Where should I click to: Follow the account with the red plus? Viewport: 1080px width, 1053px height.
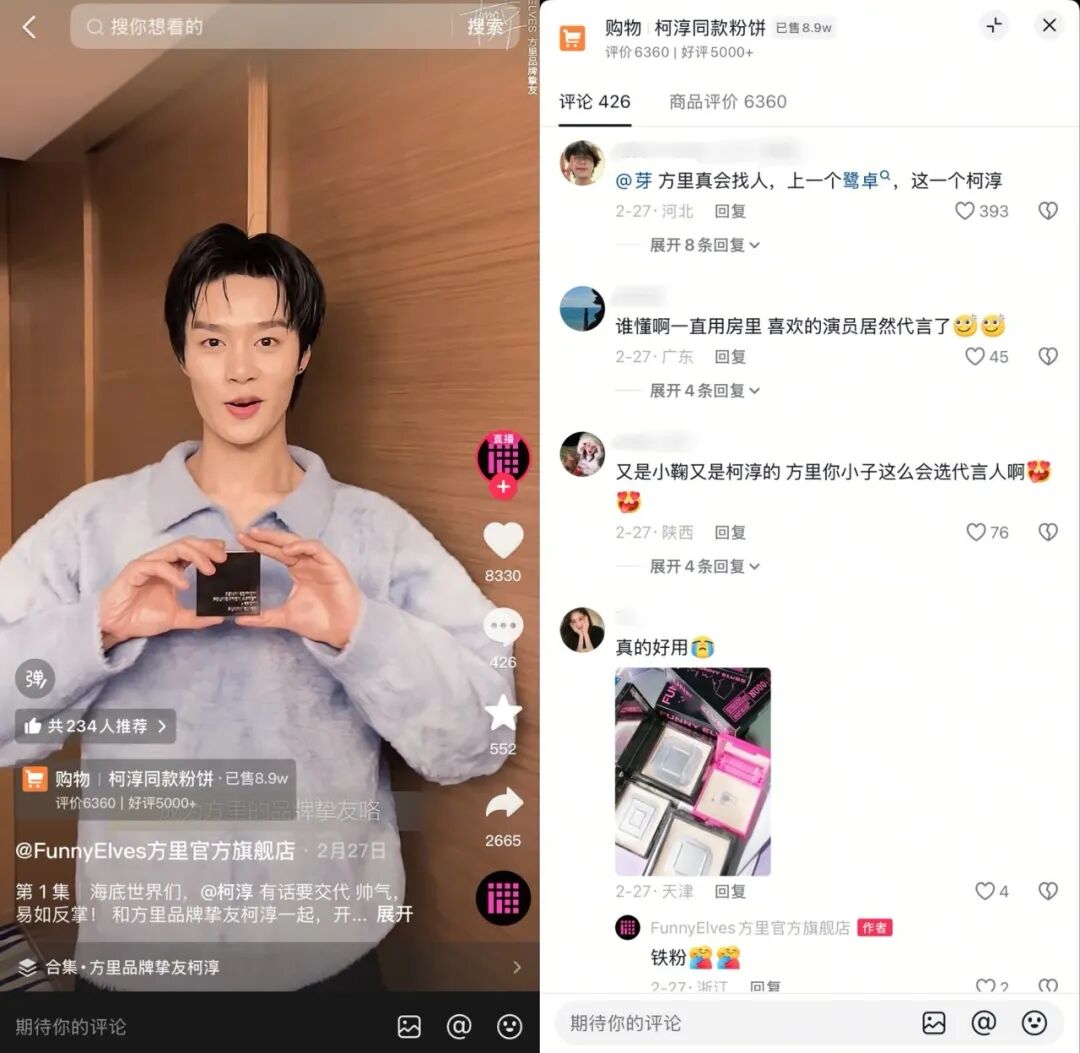(503, 488)
